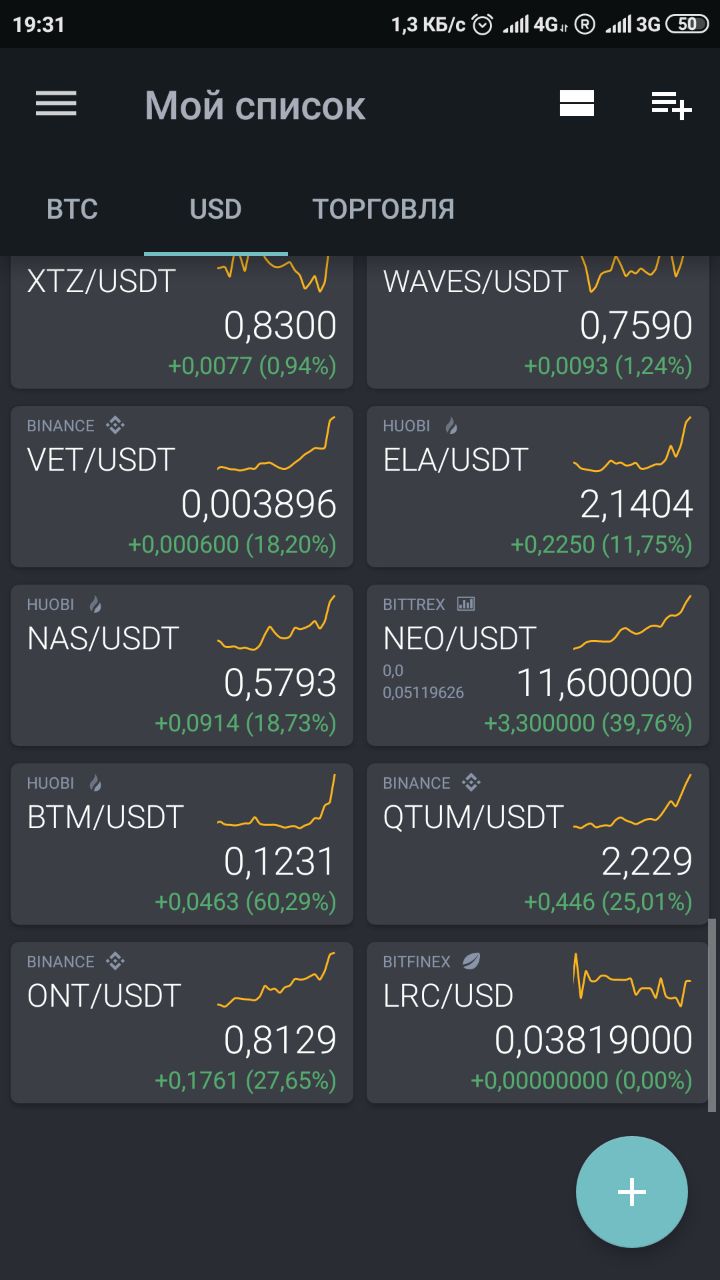Open the ELA/USDT Huobi card
Viewport: 720px width, 1280px height.
tap(538, 487)
